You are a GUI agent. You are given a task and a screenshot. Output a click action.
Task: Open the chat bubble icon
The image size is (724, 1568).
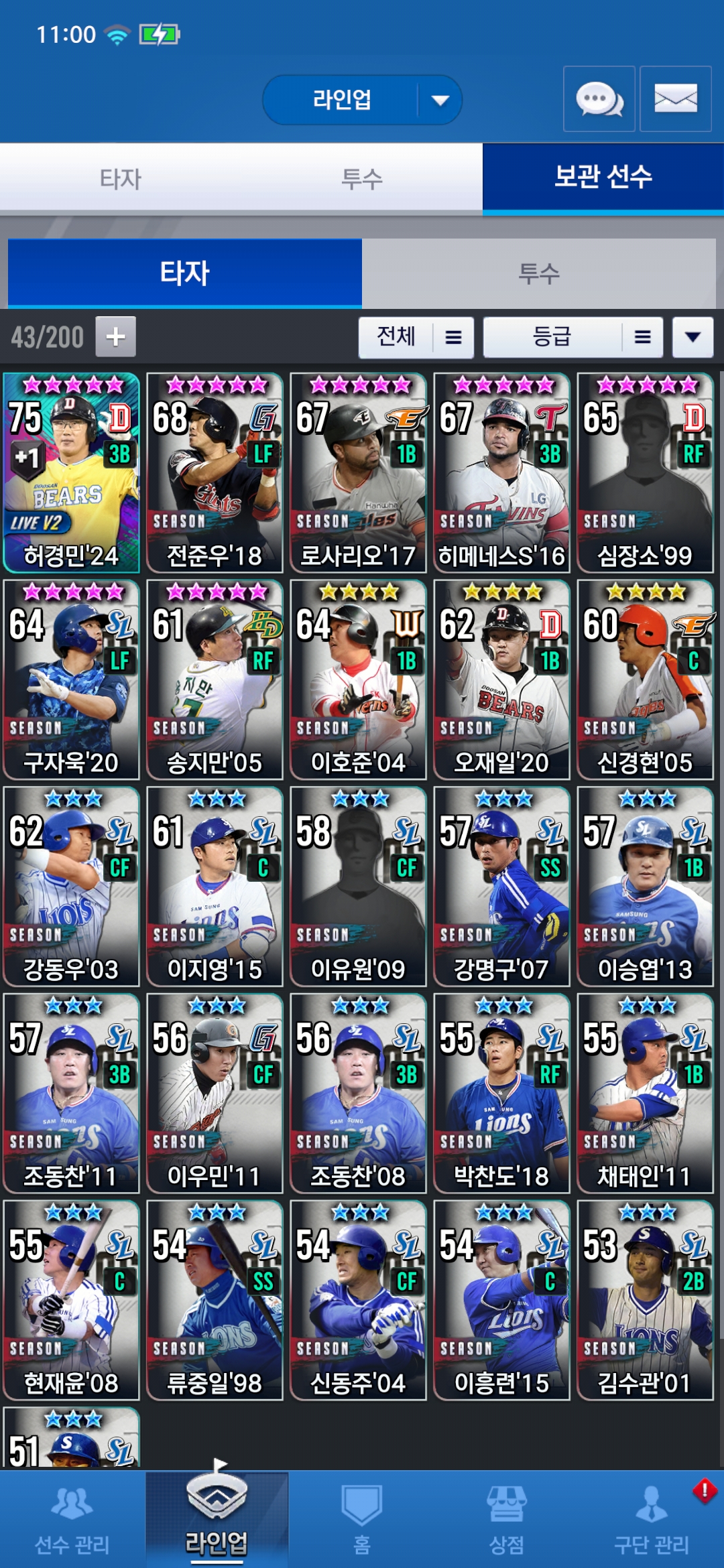599,99
